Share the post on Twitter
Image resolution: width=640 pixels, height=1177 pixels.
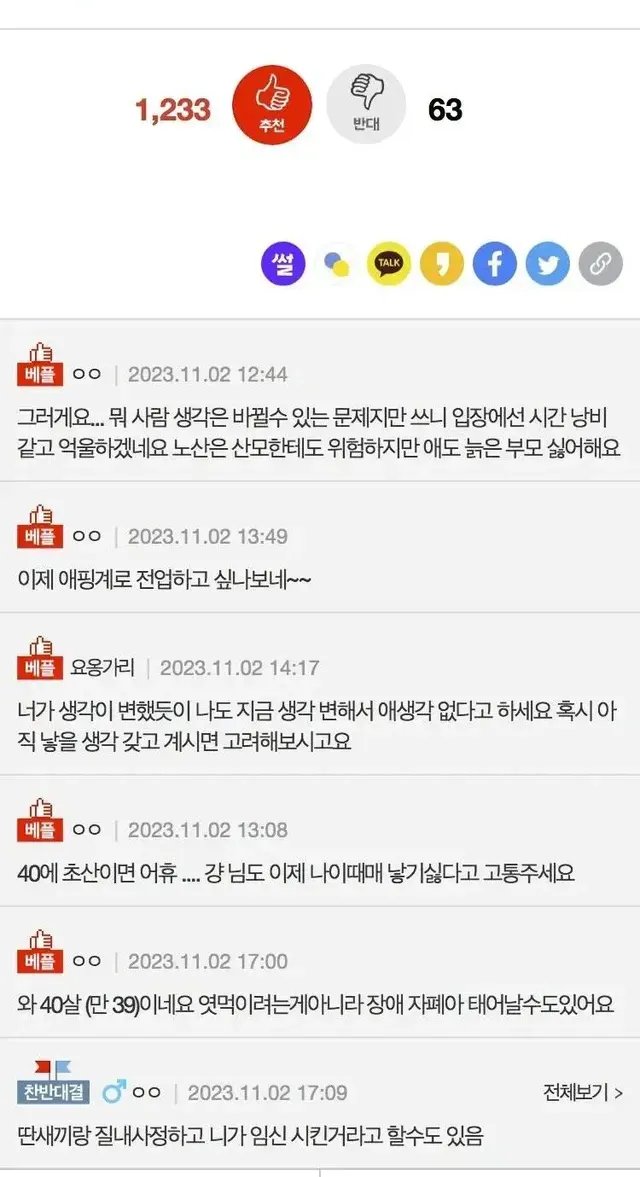pyautogui.click(x=547, y=263)
